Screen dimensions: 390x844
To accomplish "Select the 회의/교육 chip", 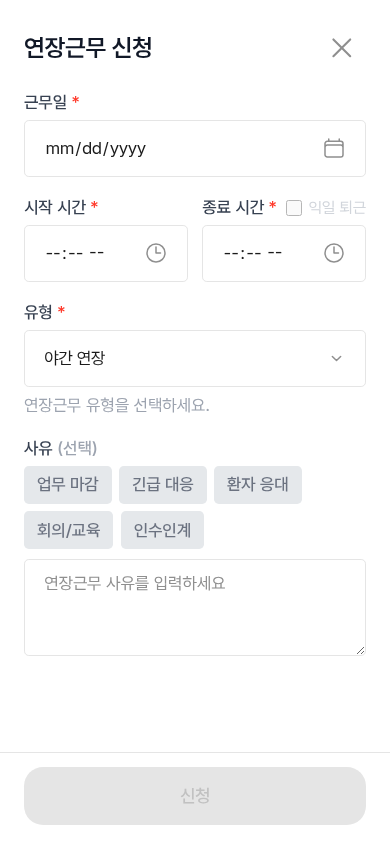I will pyautogui.click(x=68, y=530).
